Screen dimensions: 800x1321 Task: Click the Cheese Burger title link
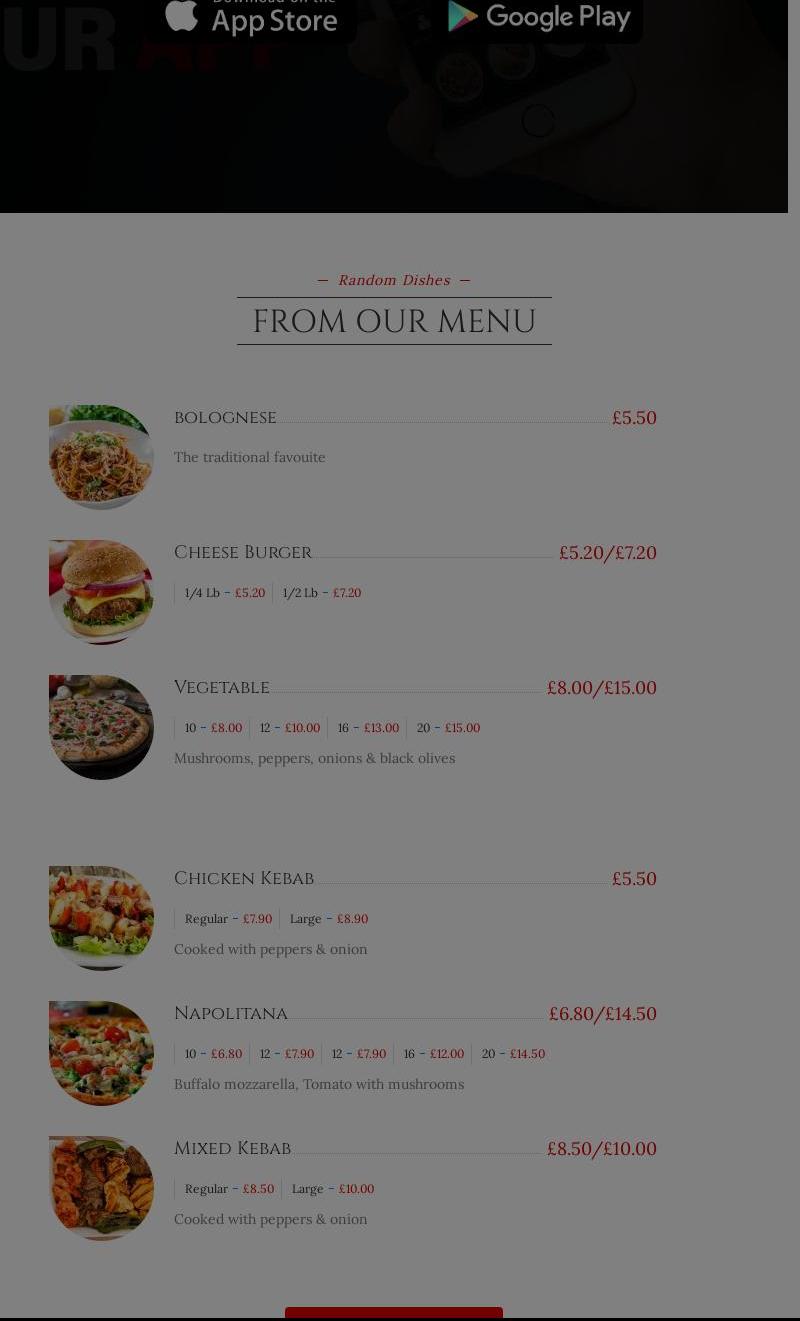point(243,552)
